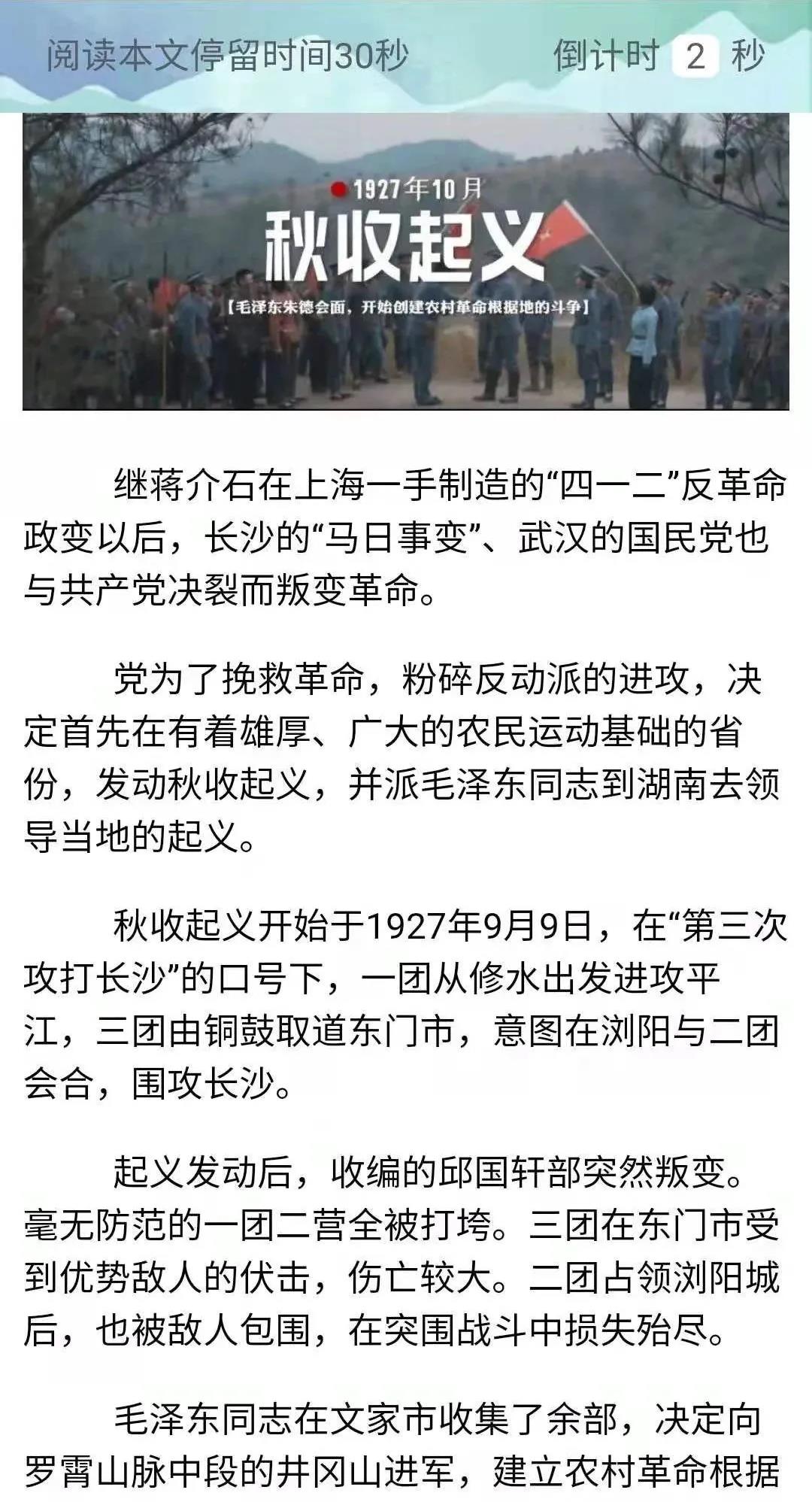Open the 秋收起义 article banner image
Screen dimensions: 812x1502
click(406, 261)
